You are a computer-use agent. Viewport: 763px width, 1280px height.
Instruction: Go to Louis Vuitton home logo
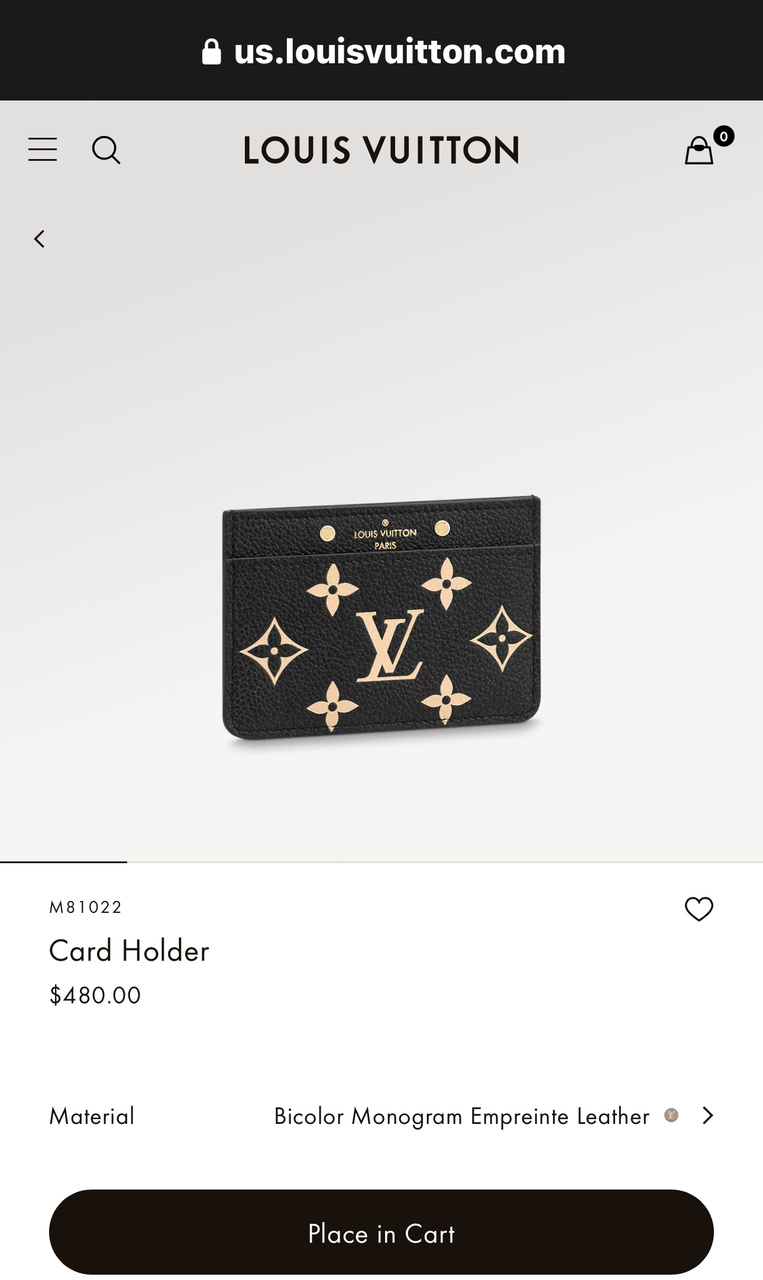(x=381, y=150)
